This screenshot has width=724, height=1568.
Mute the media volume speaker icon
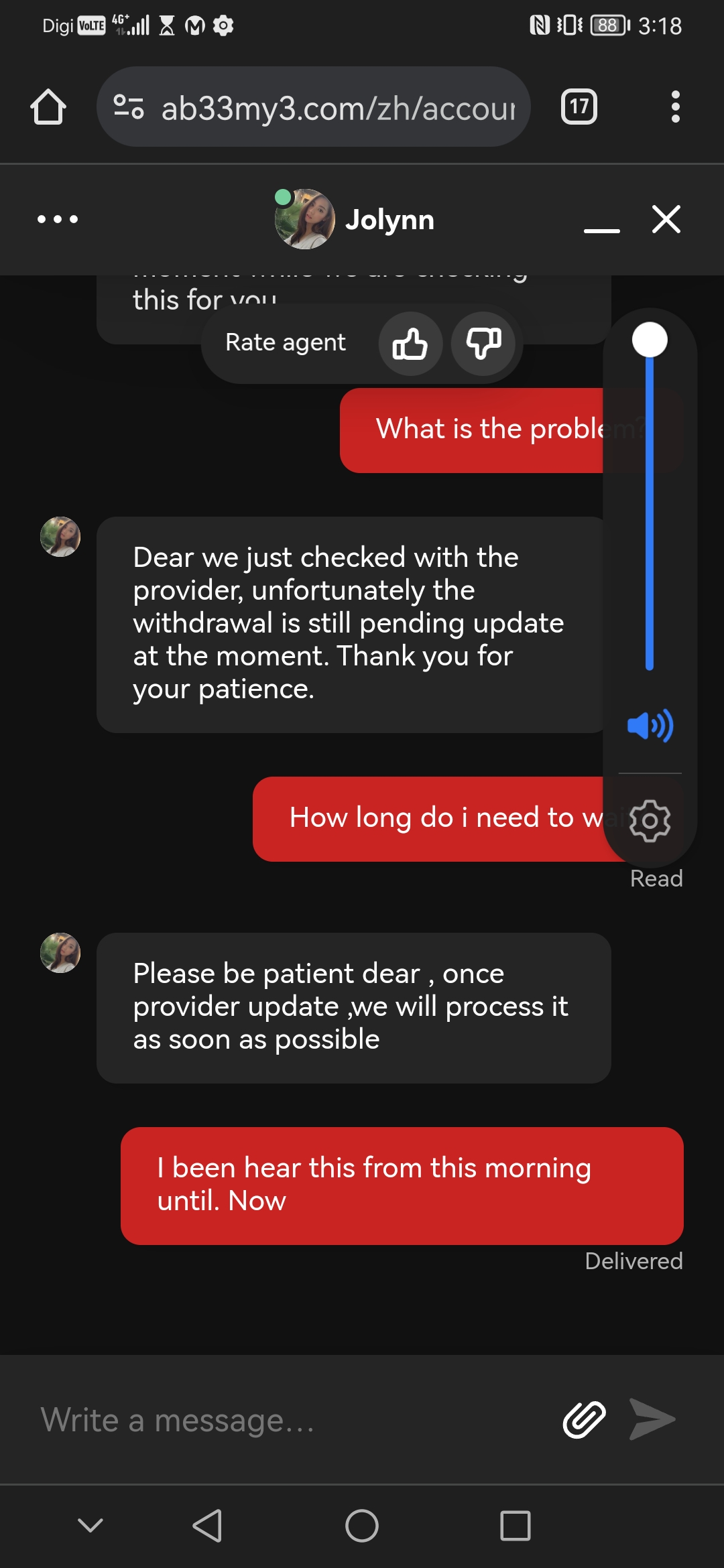[650, 726]
